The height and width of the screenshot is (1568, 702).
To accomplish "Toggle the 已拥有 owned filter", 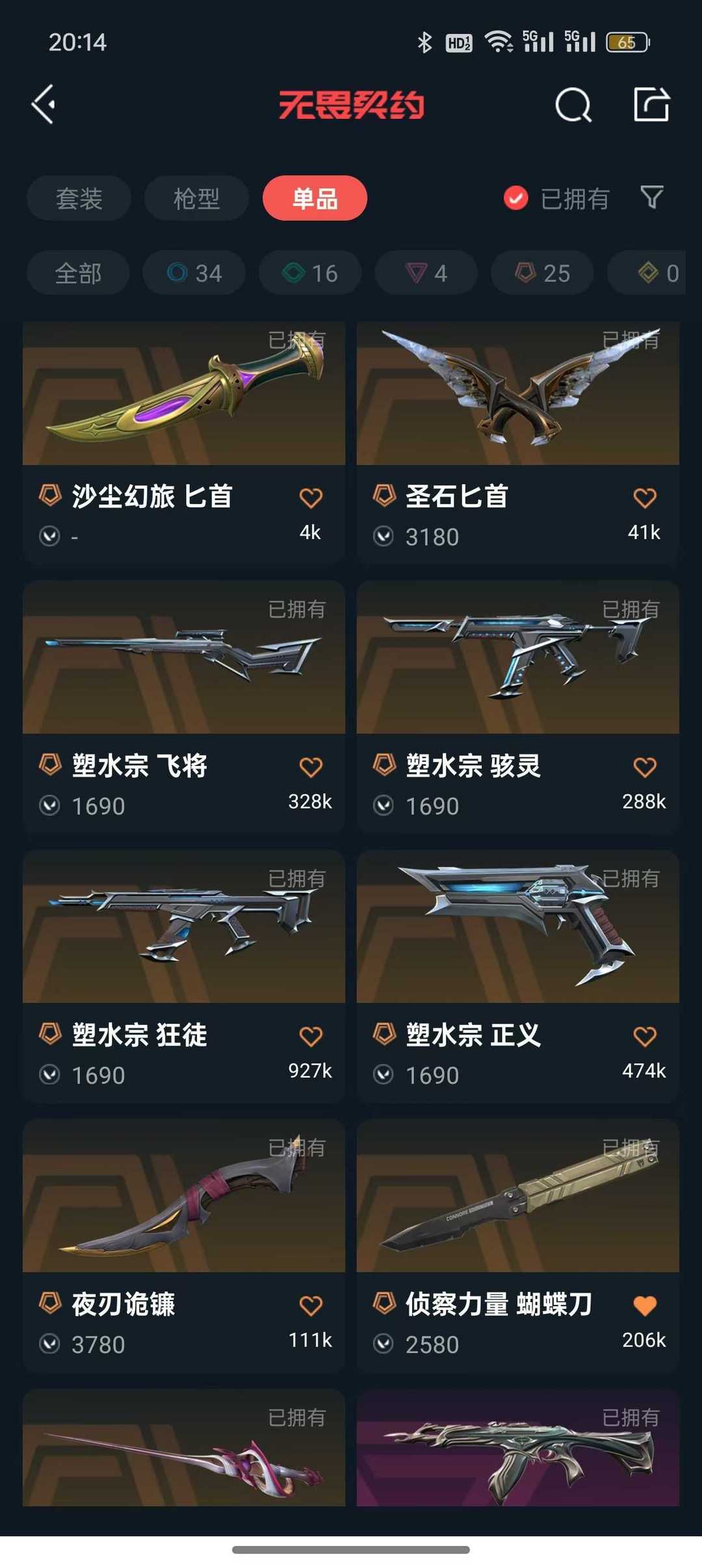I will coord(515,198).
